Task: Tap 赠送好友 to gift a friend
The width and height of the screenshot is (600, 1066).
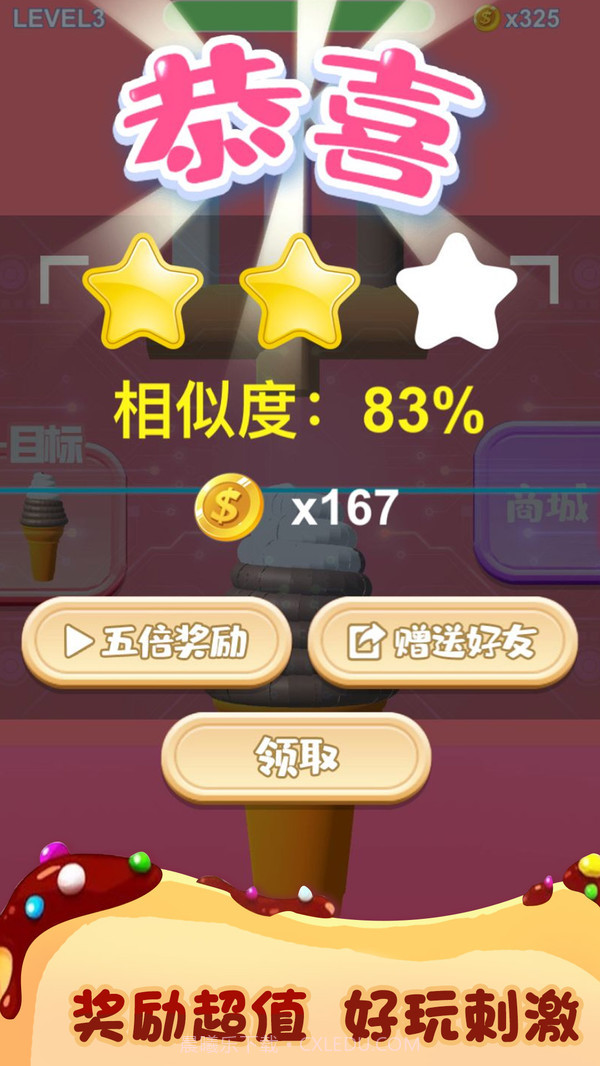Action: (x=442, y=642)
